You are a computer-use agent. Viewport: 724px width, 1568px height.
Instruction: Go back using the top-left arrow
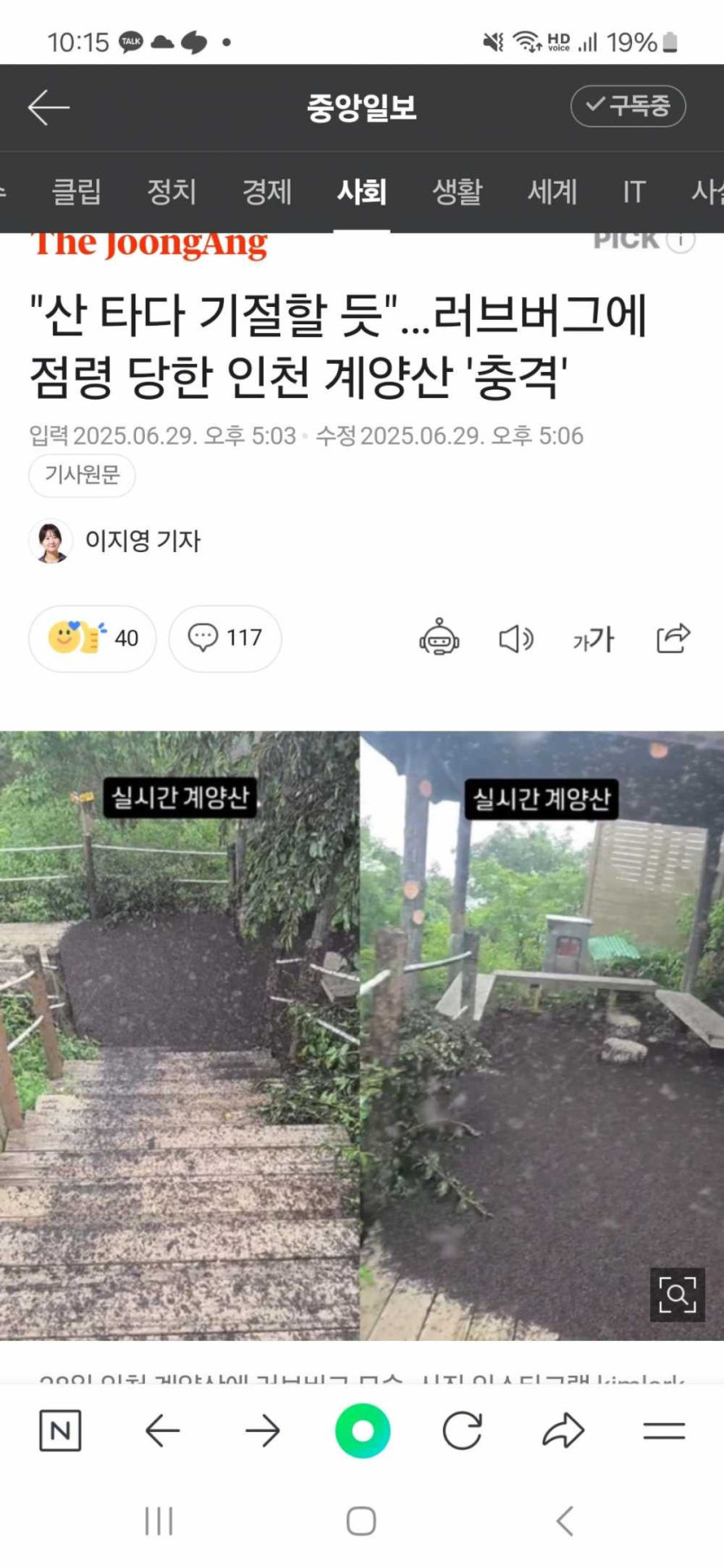pos(49,107)
